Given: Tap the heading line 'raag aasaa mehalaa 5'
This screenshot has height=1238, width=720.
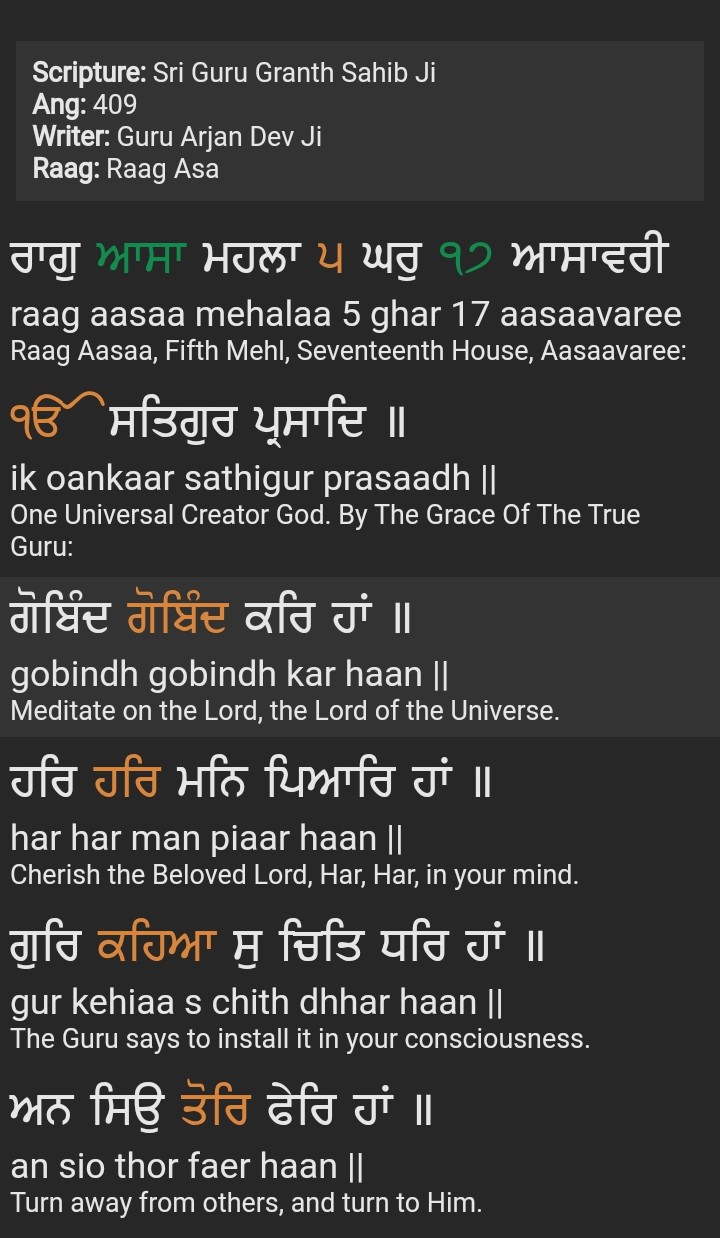Looking at the screenshot, I should click(345, 314).
